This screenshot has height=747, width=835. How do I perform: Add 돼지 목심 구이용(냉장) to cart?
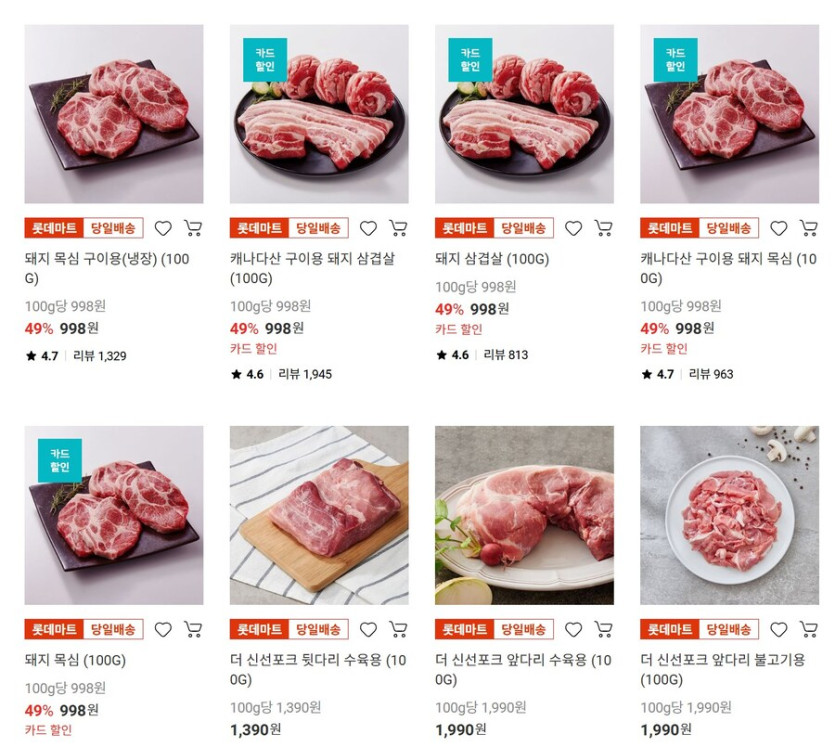point(193,228)
